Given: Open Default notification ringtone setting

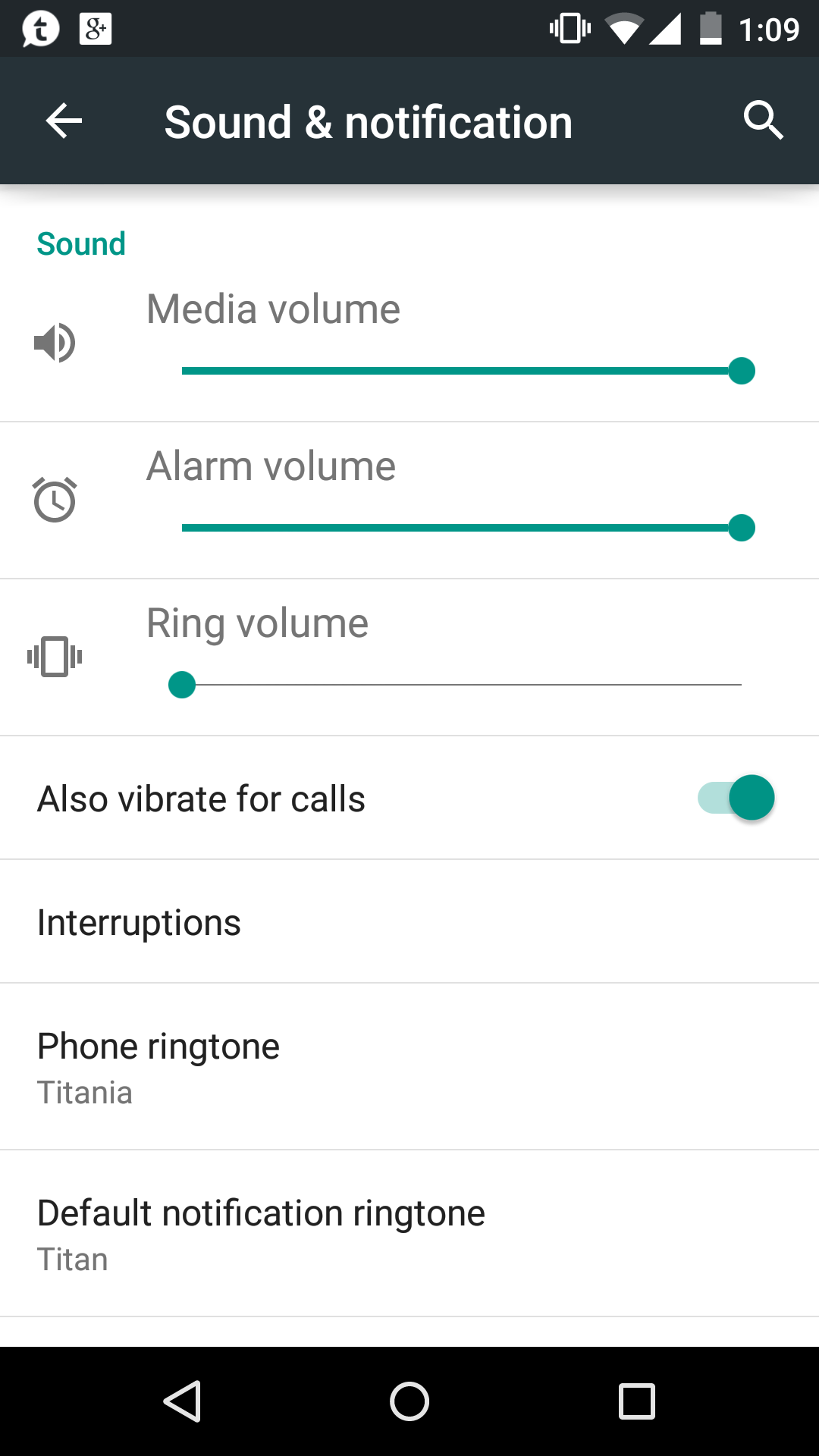Looking at the screenshot, I should pyautogui.click(x=409, y=1235).
